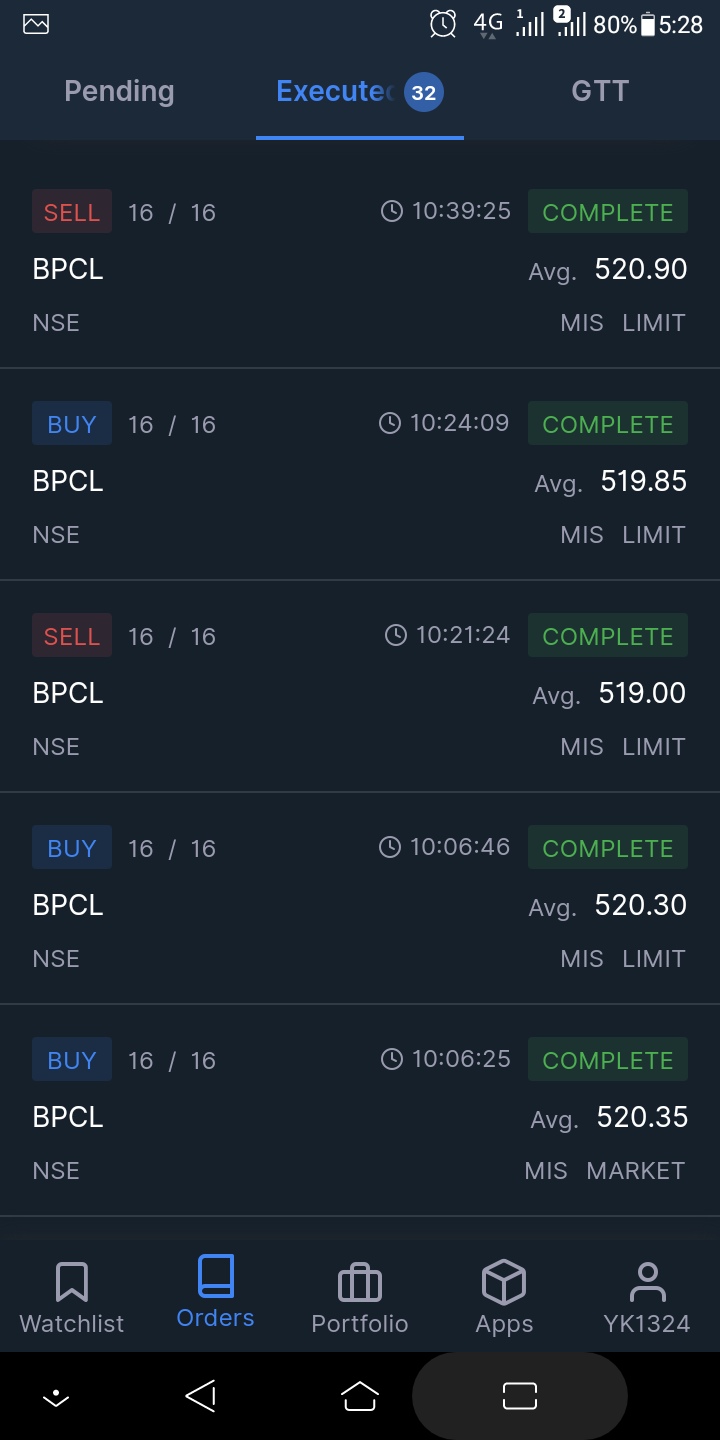720x1440 pixels.
Task: Open the GTT tab
Action: (599, 92)
